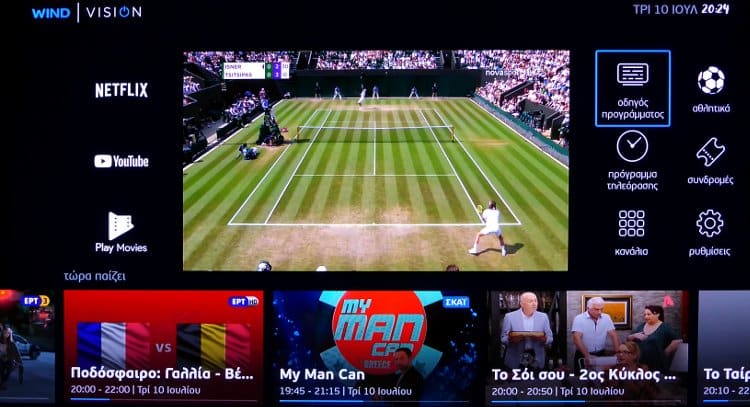Open the Netflix app

[121, 90]
